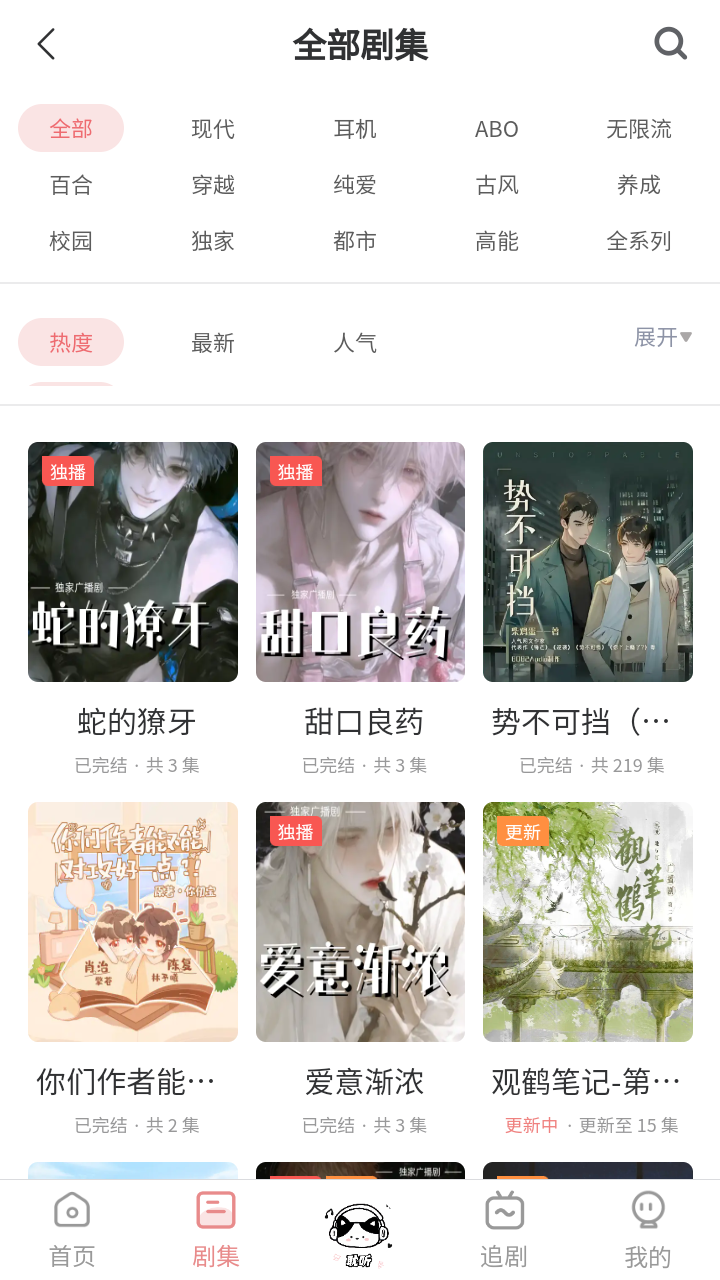720x1280 pixels.
Task: Open the 势不可挡 cover thumbnail
Action: click(587, 562)
